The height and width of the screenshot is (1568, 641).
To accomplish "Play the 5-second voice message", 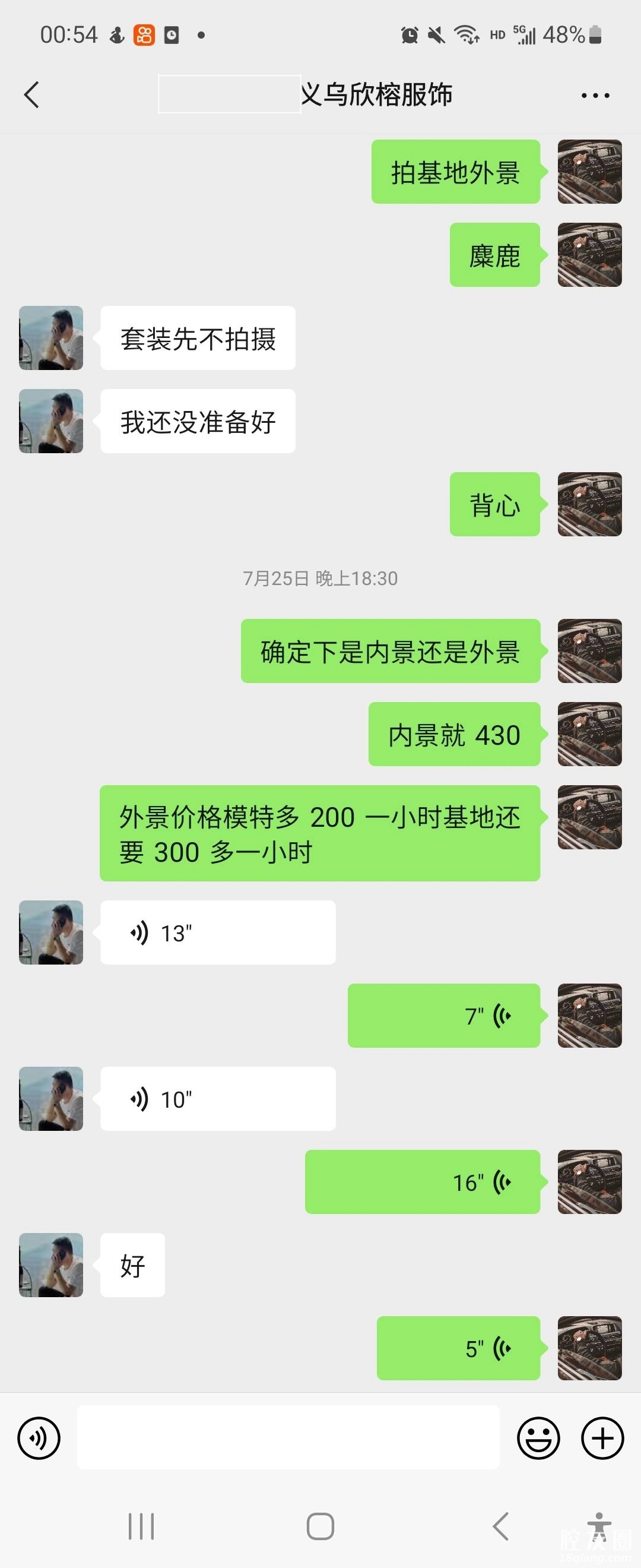I will click(x=458, y=1348).
